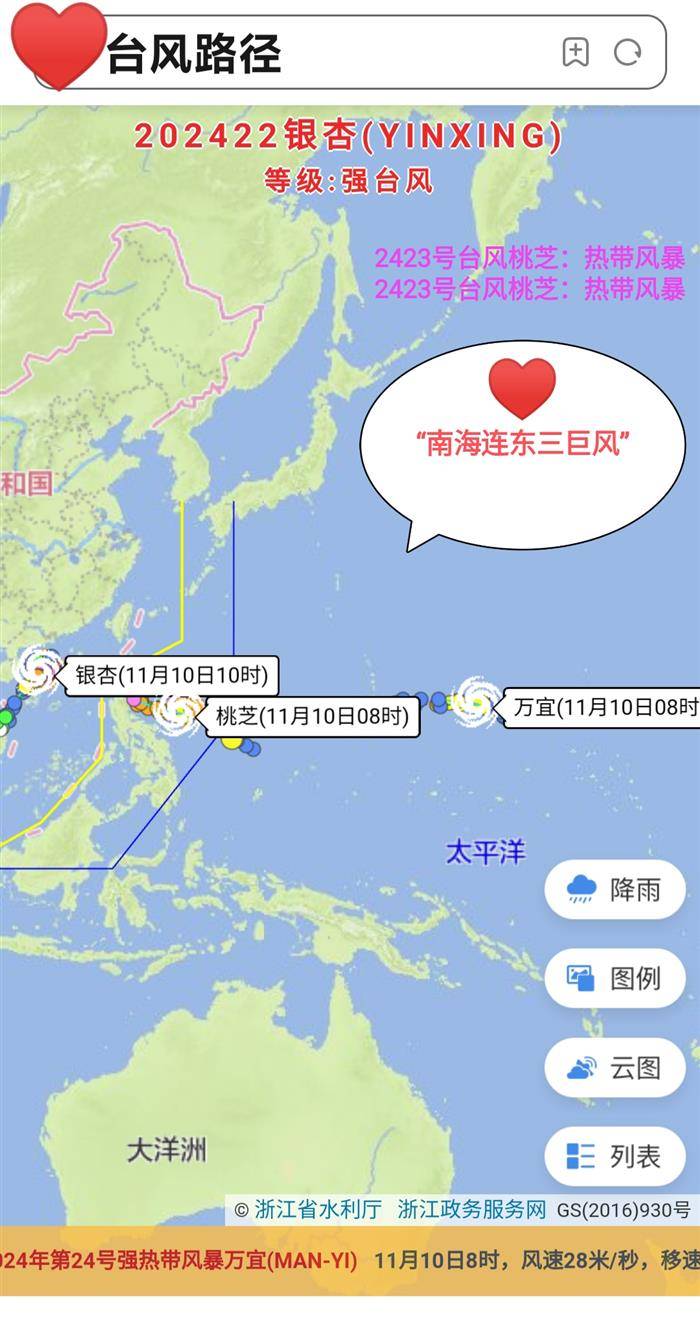
Task: Show the 降雨 rainfall layer
Action: (x=615, y=889)
